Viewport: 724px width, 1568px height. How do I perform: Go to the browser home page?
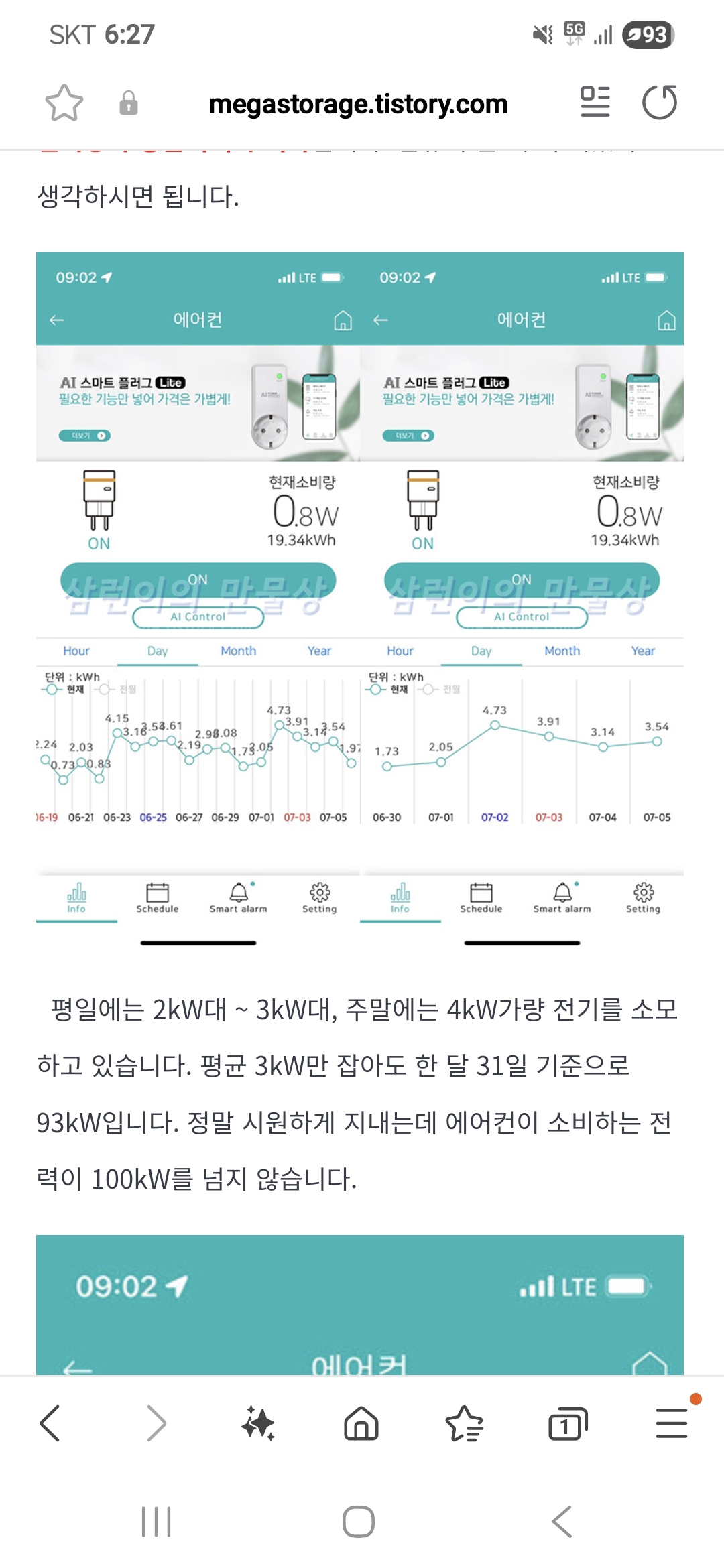tap(361, 1423)
